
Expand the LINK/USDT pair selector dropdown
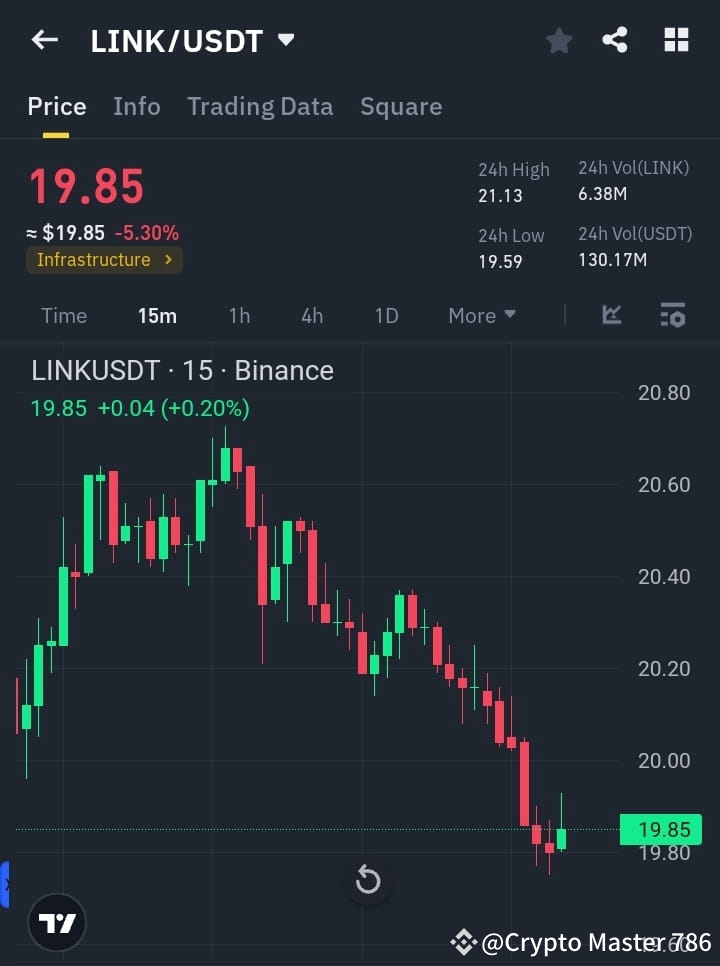coord(286,40)
